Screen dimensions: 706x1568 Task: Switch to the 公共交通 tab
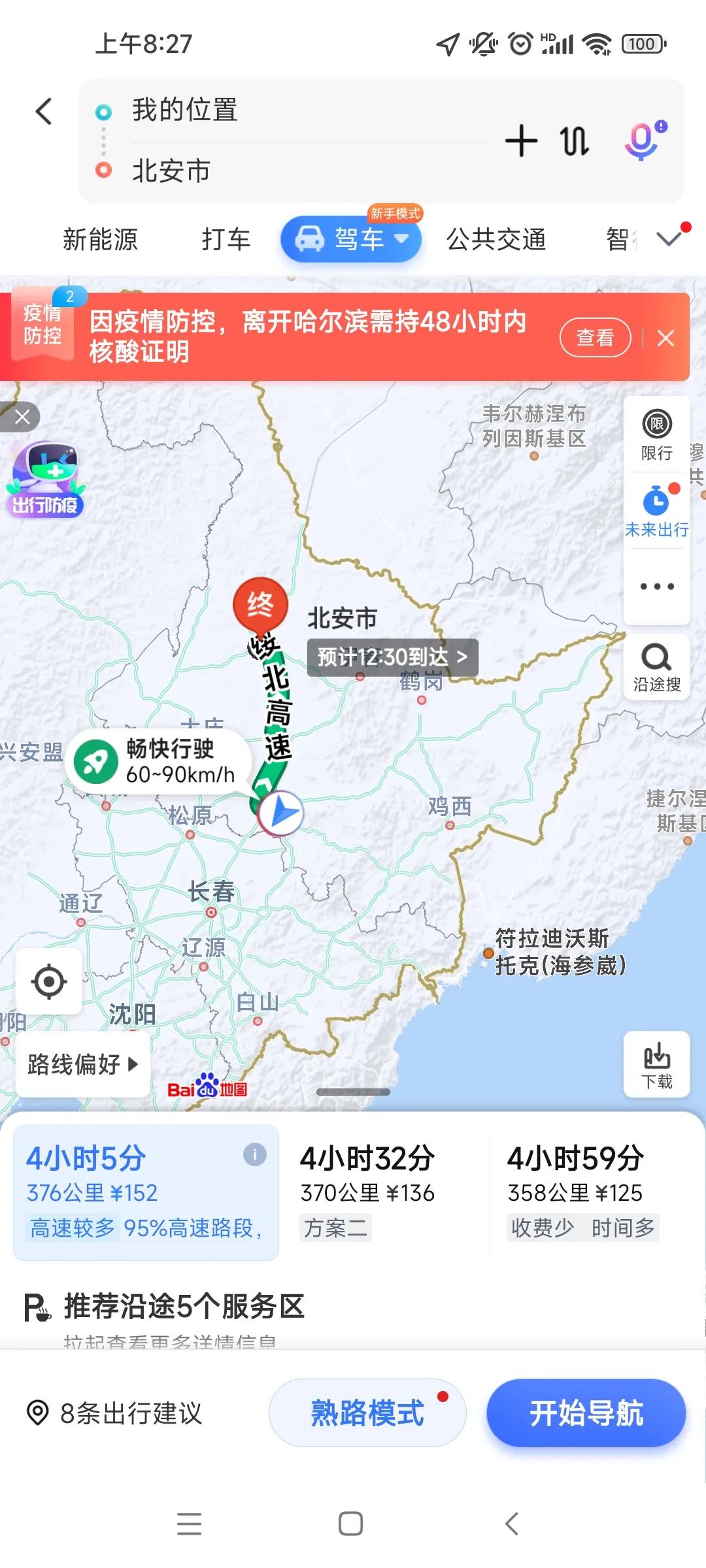point(497,240)
